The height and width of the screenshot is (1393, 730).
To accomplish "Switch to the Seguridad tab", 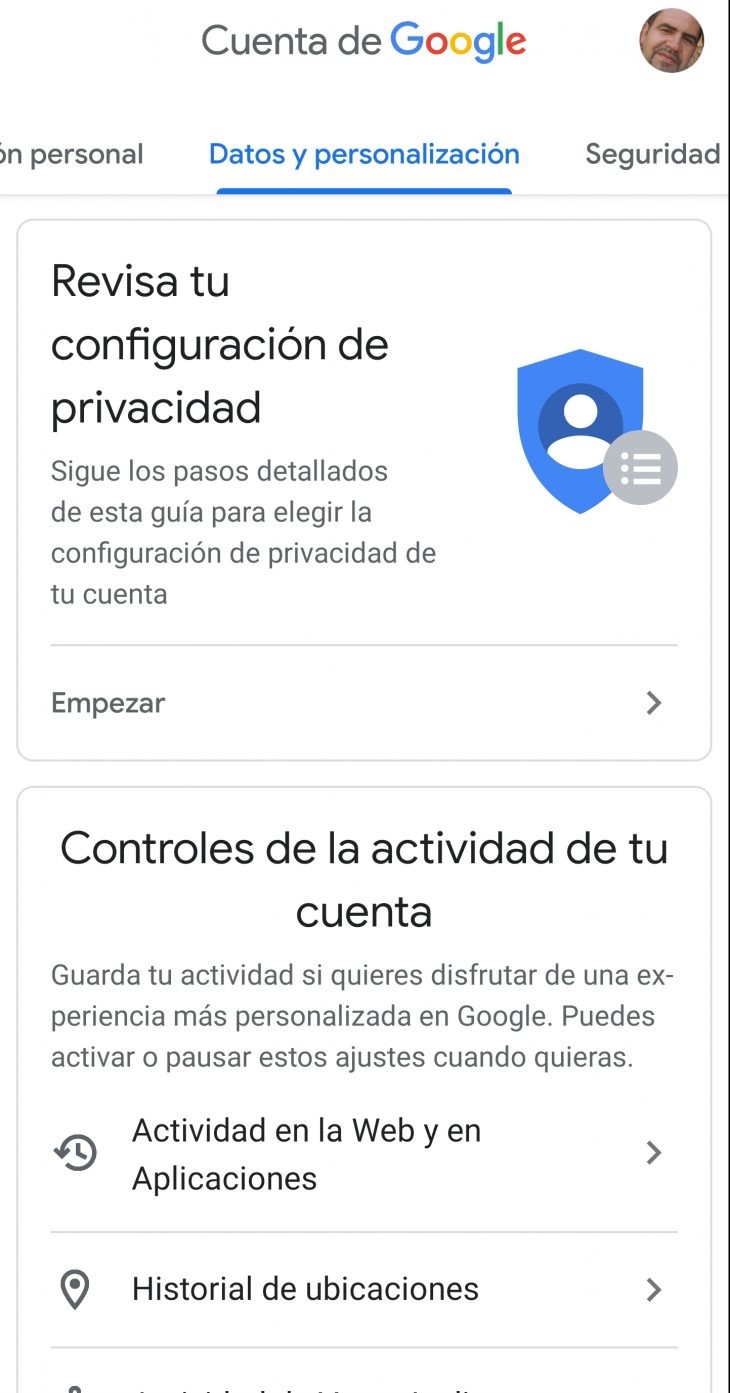I will [652, 154].
